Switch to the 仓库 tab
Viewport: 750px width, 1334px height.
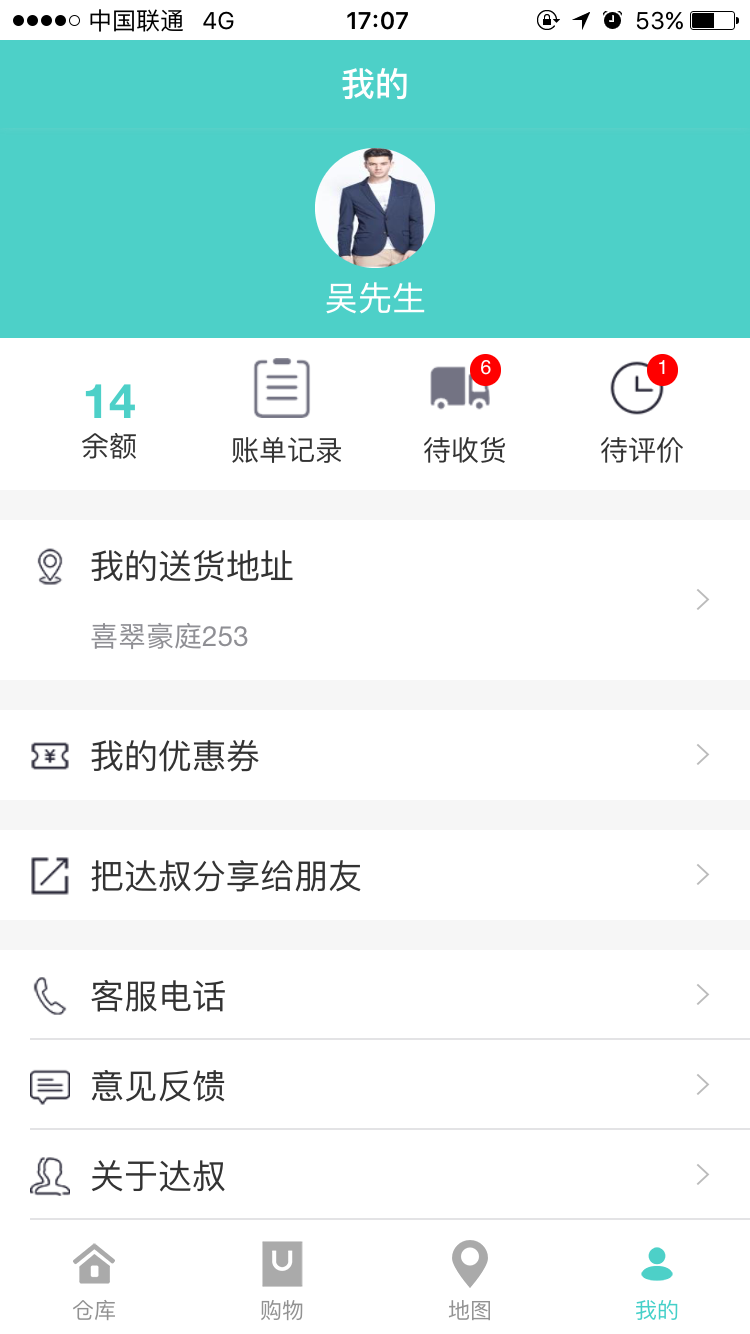pyautogui.click(x=94, y=1281)
